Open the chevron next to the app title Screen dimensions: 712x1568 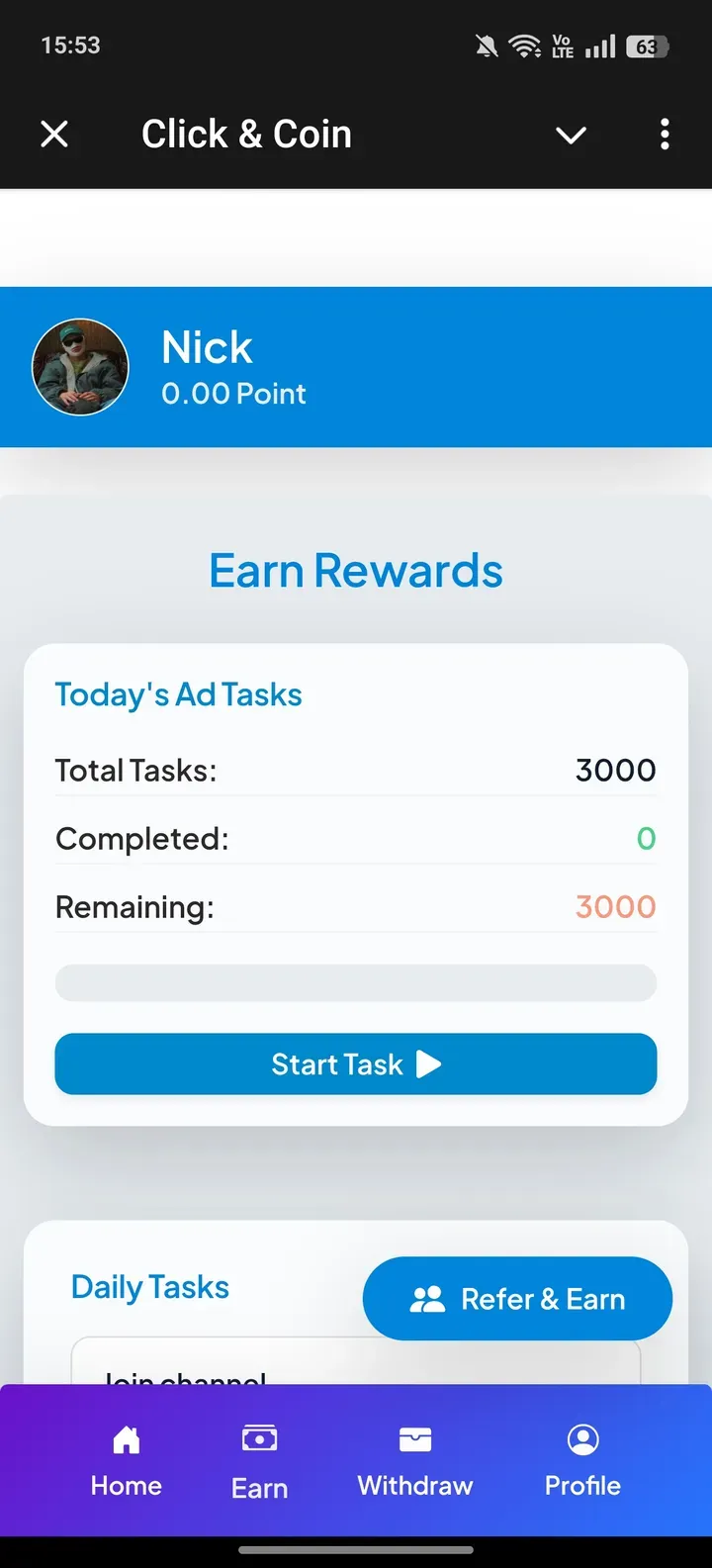point(572,136)
